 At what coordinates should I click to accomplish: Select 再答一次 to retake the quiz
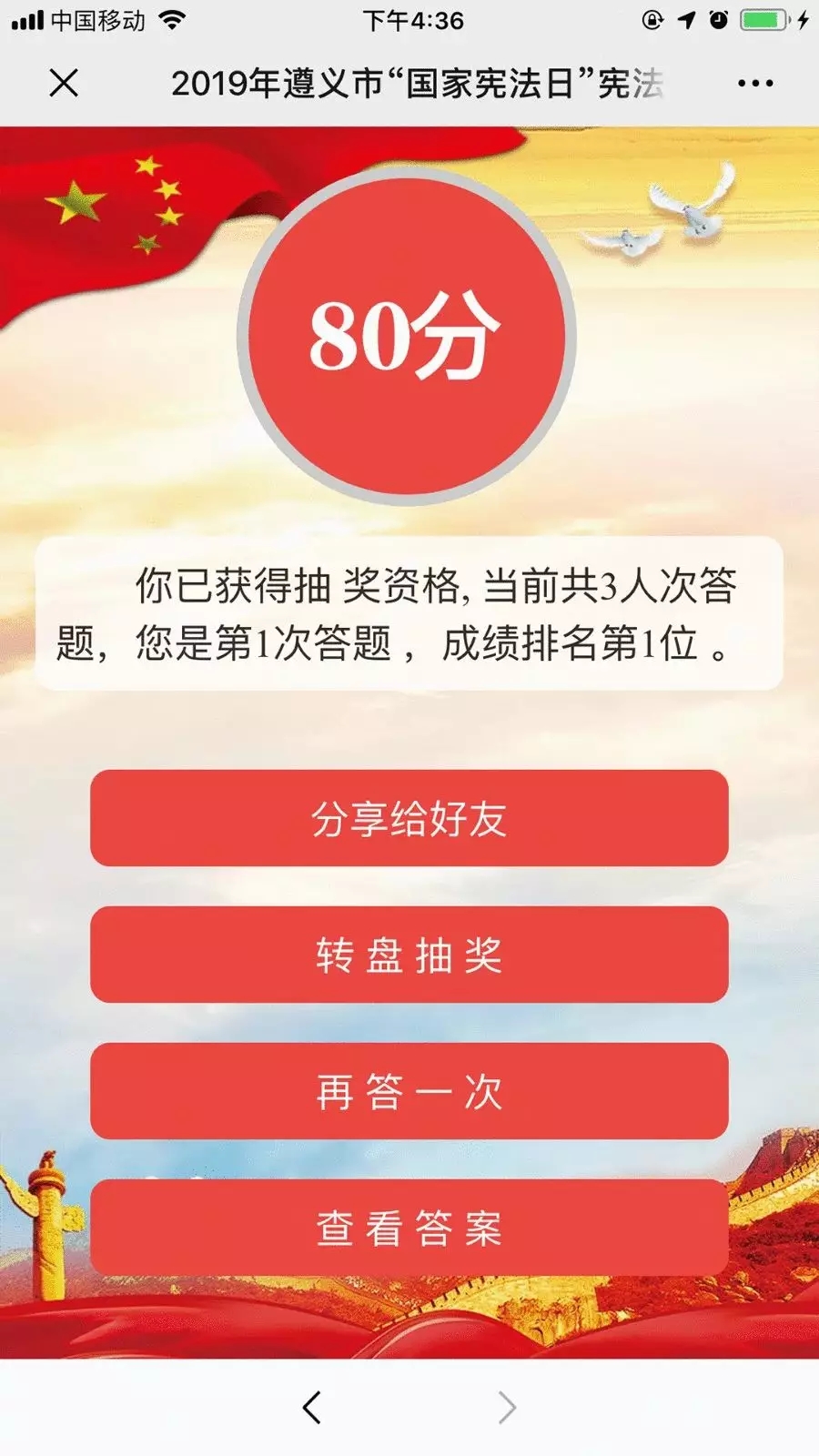[409, 1091]
